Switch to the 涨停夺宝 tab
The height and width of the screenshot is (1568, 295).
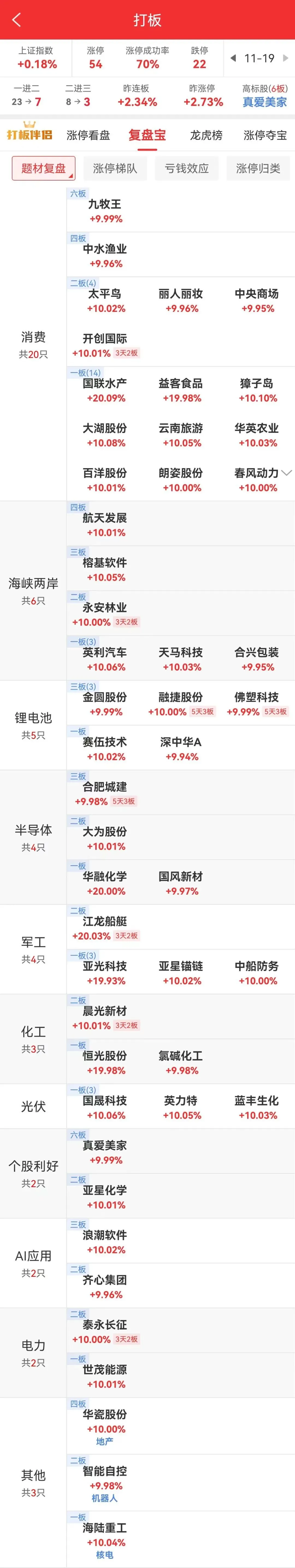[265, 135]
